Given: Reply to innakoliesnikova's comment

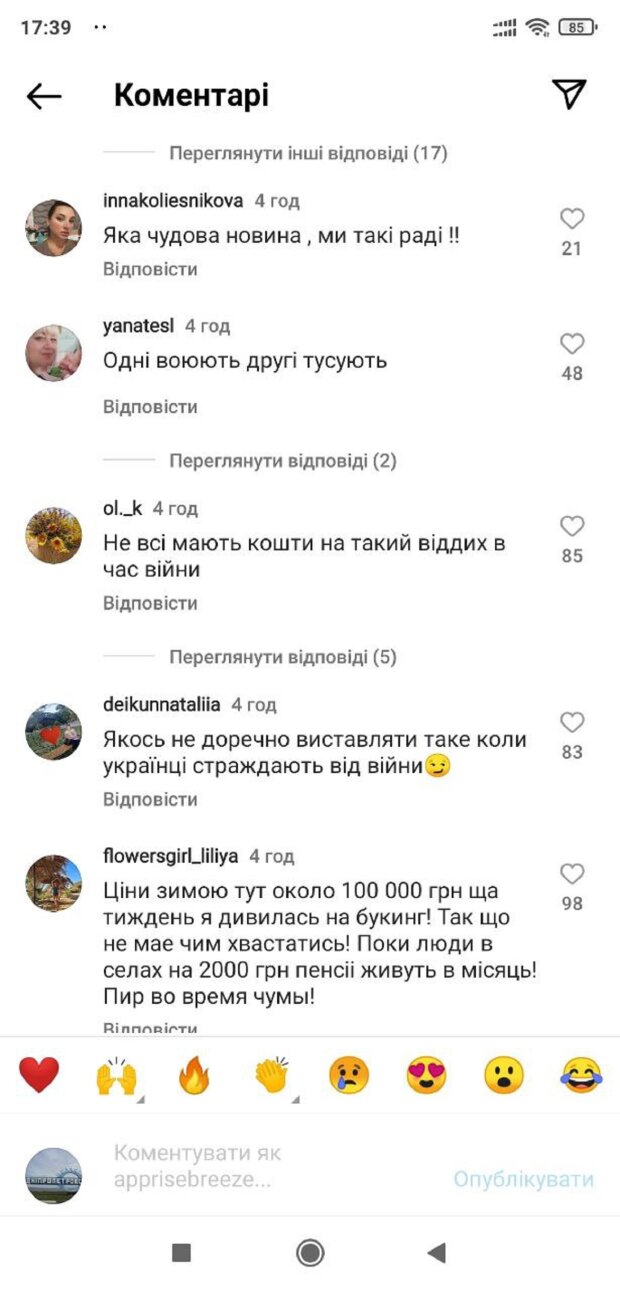Looking at the screenshot, I should pos(150,269).
